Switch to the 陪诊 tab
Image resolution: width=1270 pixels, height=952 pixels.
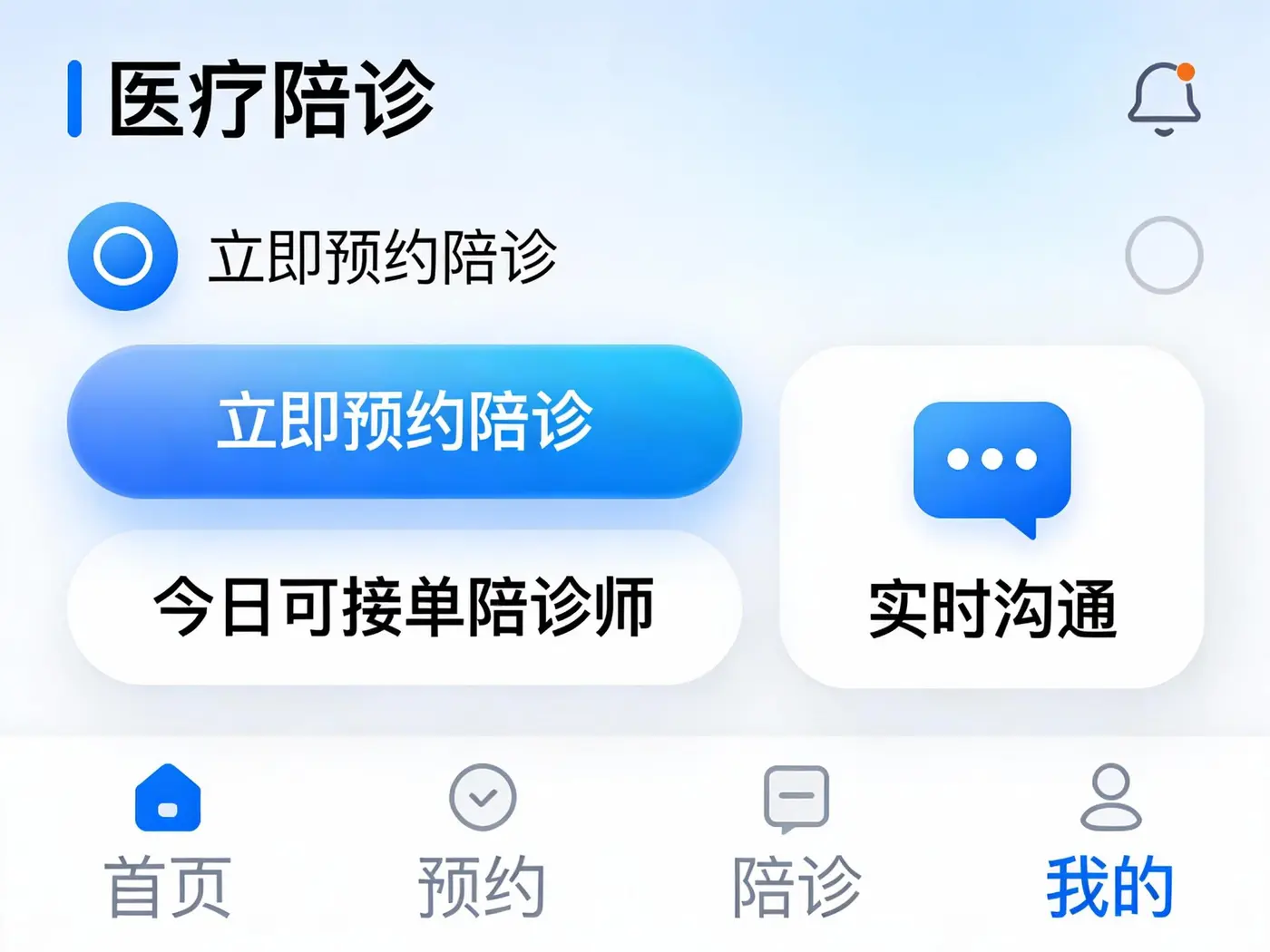[x=796, y=840]
